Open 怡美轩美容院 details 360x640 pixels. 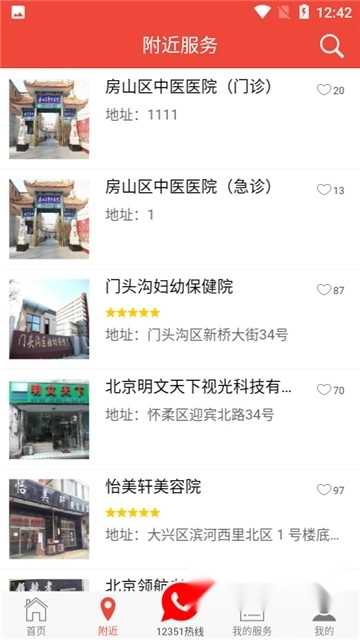pos(180,519)
